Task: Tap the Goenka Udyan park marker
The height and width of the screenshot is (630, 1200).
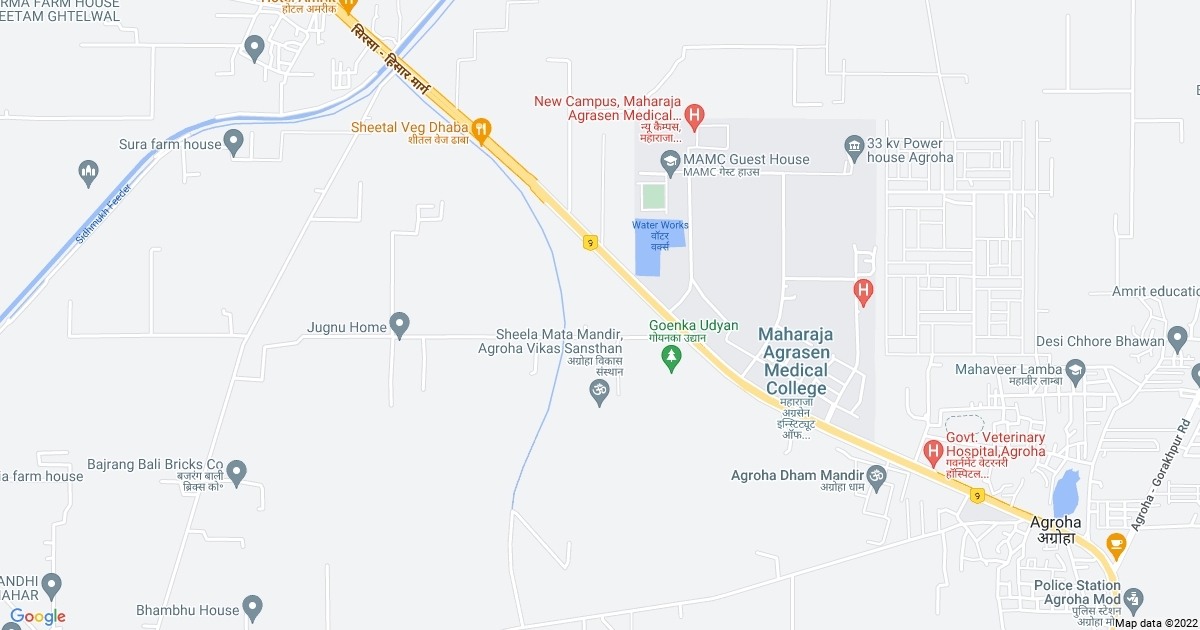Action: (x=673, y=359)
